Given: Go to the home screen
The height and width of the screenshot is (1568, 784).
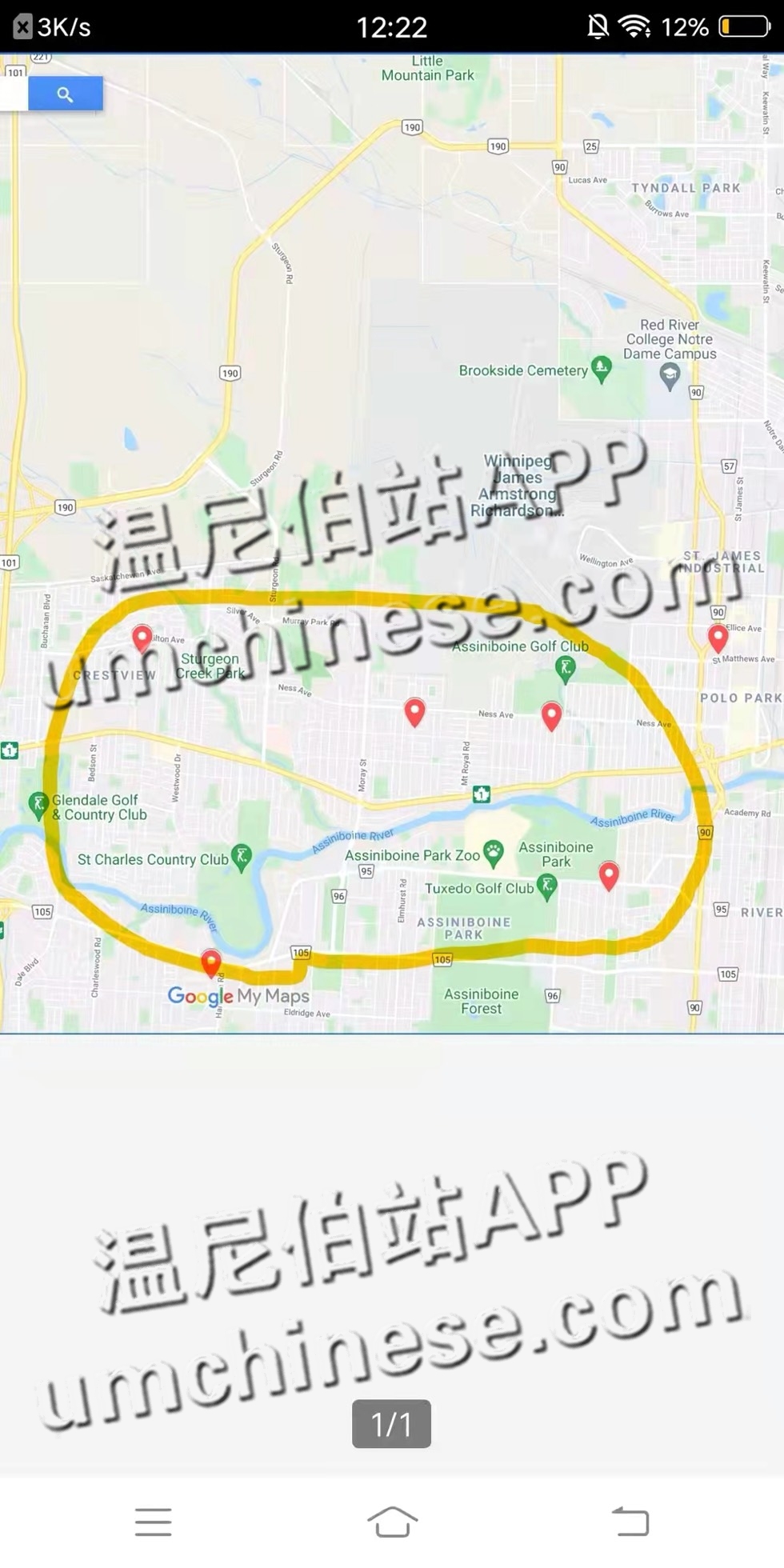Looking at the screenshot, I should tap(392, 1521).
